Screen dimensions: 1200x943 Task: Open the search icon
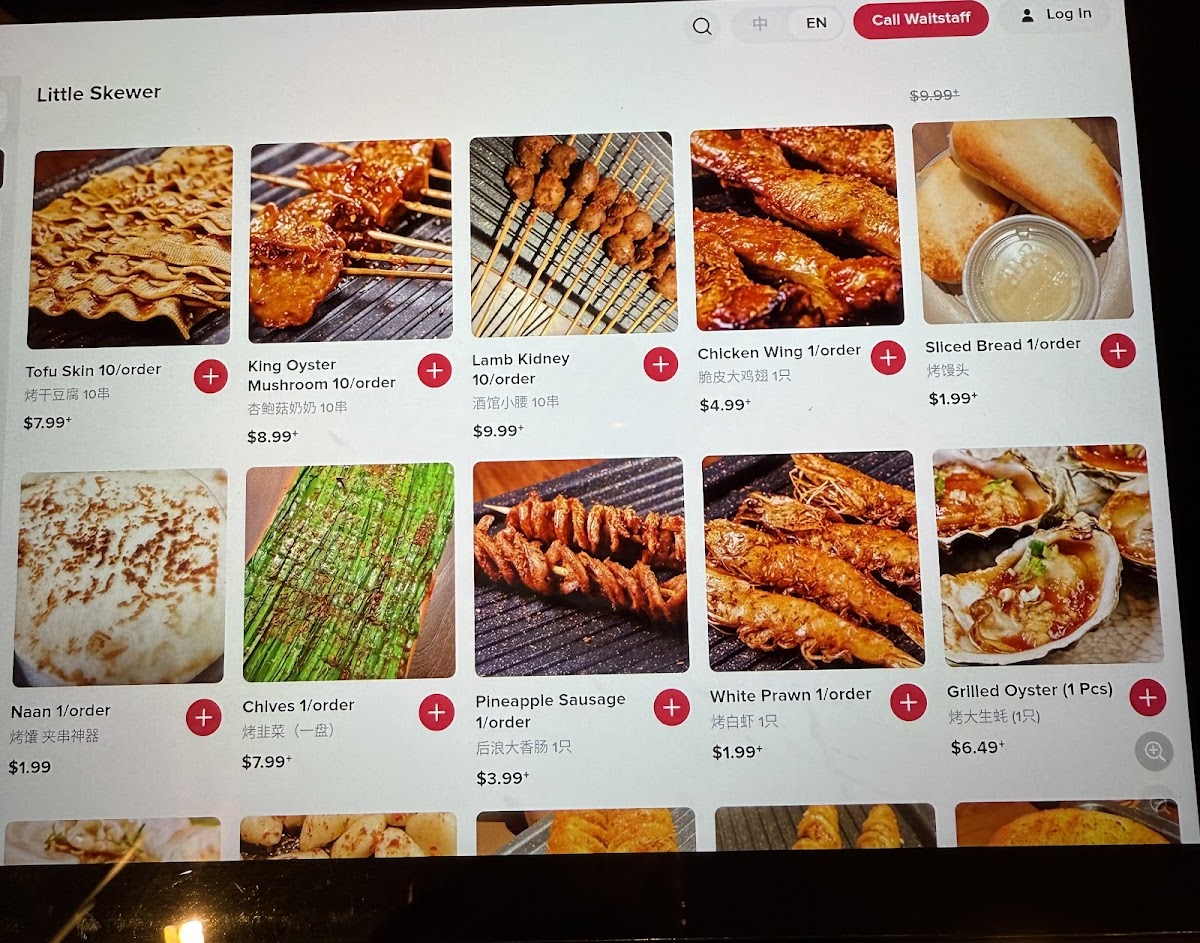pos(702,26)
